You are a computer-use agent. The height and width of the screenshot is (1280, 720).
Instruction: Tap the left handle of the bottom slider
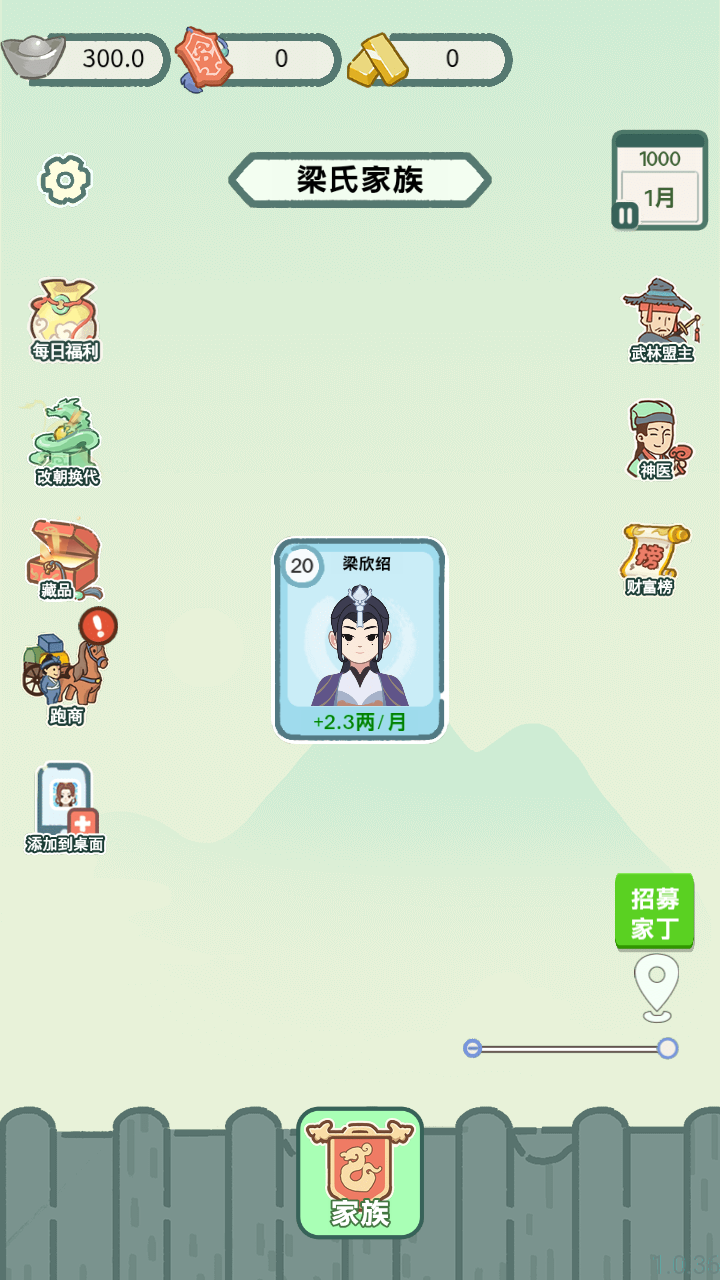474,1047
